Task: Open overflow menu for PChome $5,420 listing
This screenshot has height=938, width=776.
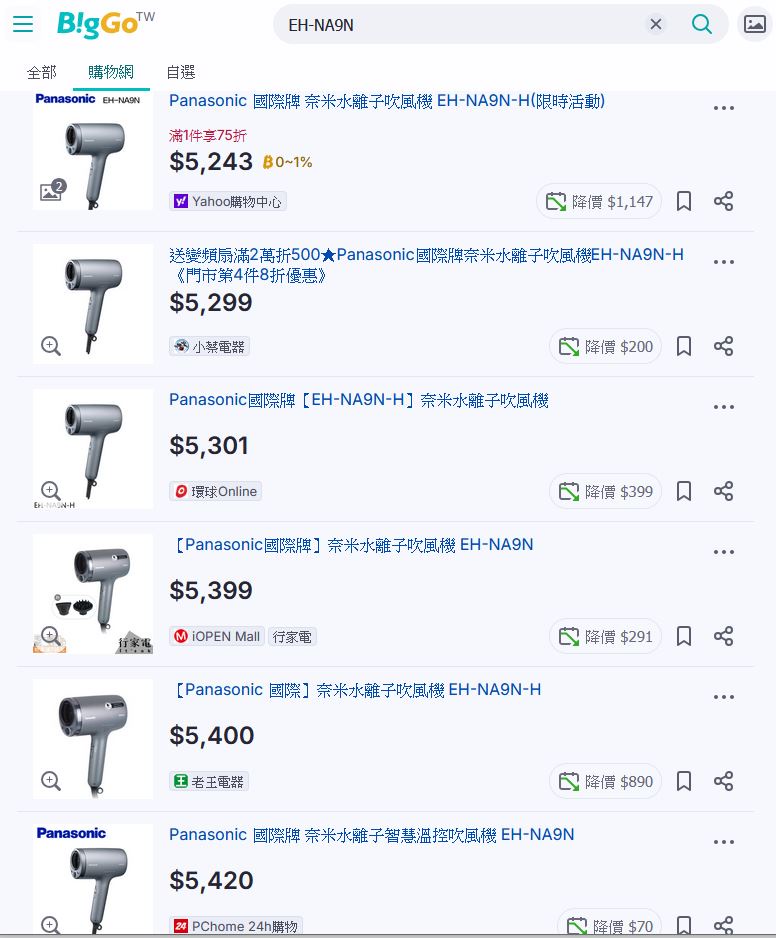Action: tap(724, 842)
